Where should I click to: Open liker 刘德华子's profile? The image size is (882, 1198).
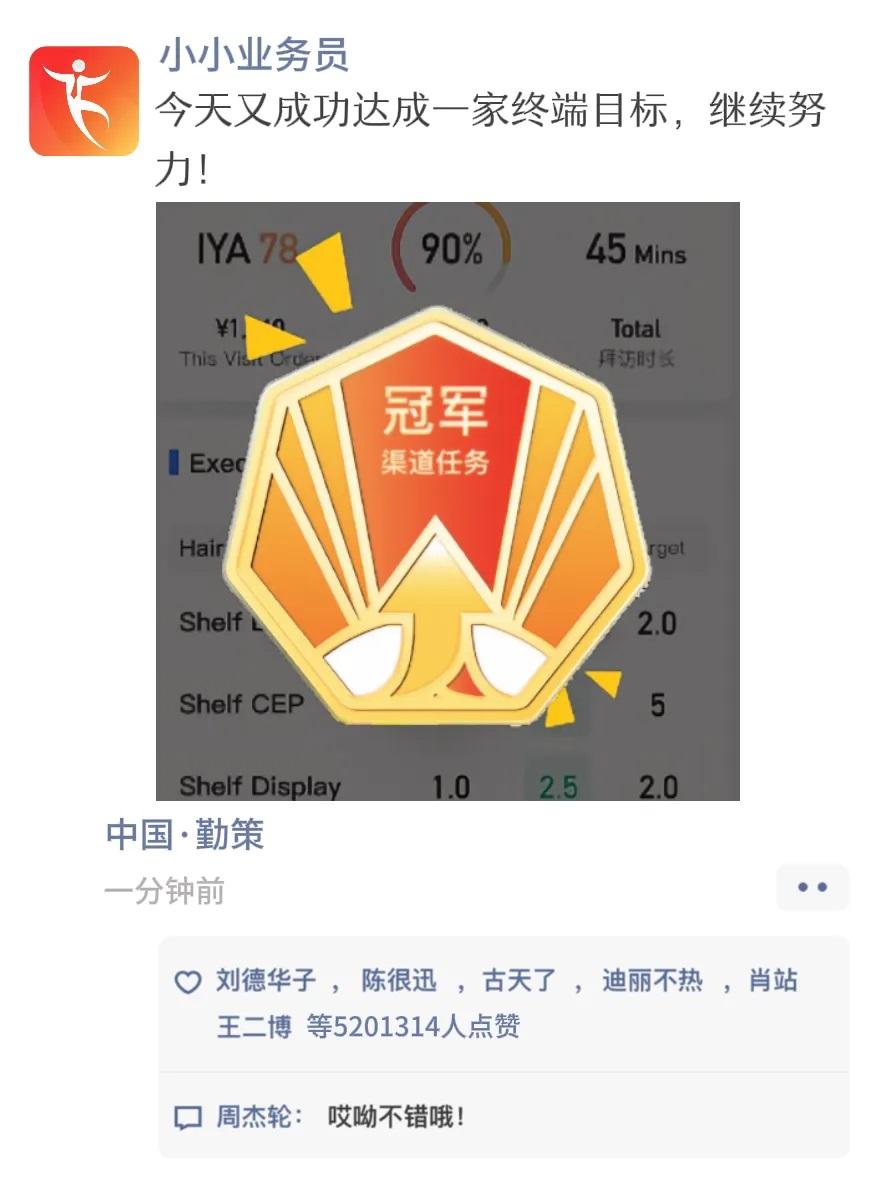point(266,981)
